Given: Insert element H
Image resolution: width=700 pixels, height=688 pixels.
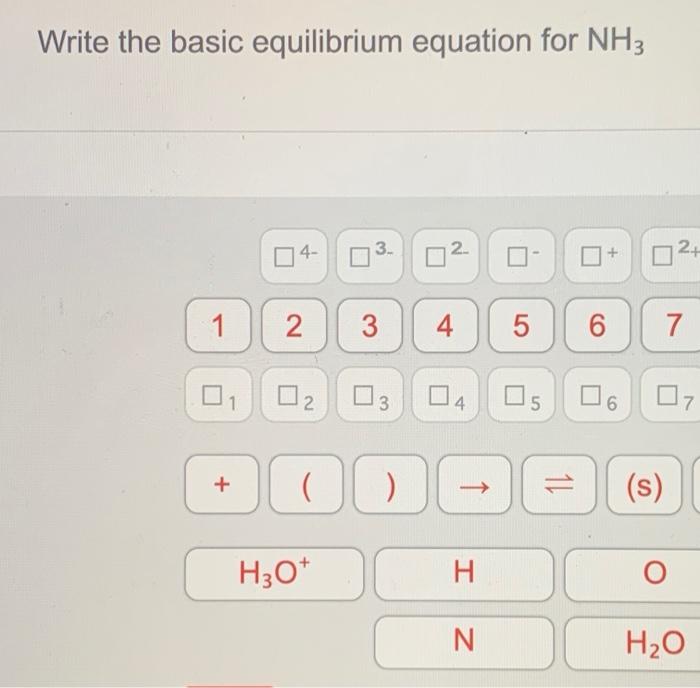Looking at the screenshot, I should tap(463, 573).
